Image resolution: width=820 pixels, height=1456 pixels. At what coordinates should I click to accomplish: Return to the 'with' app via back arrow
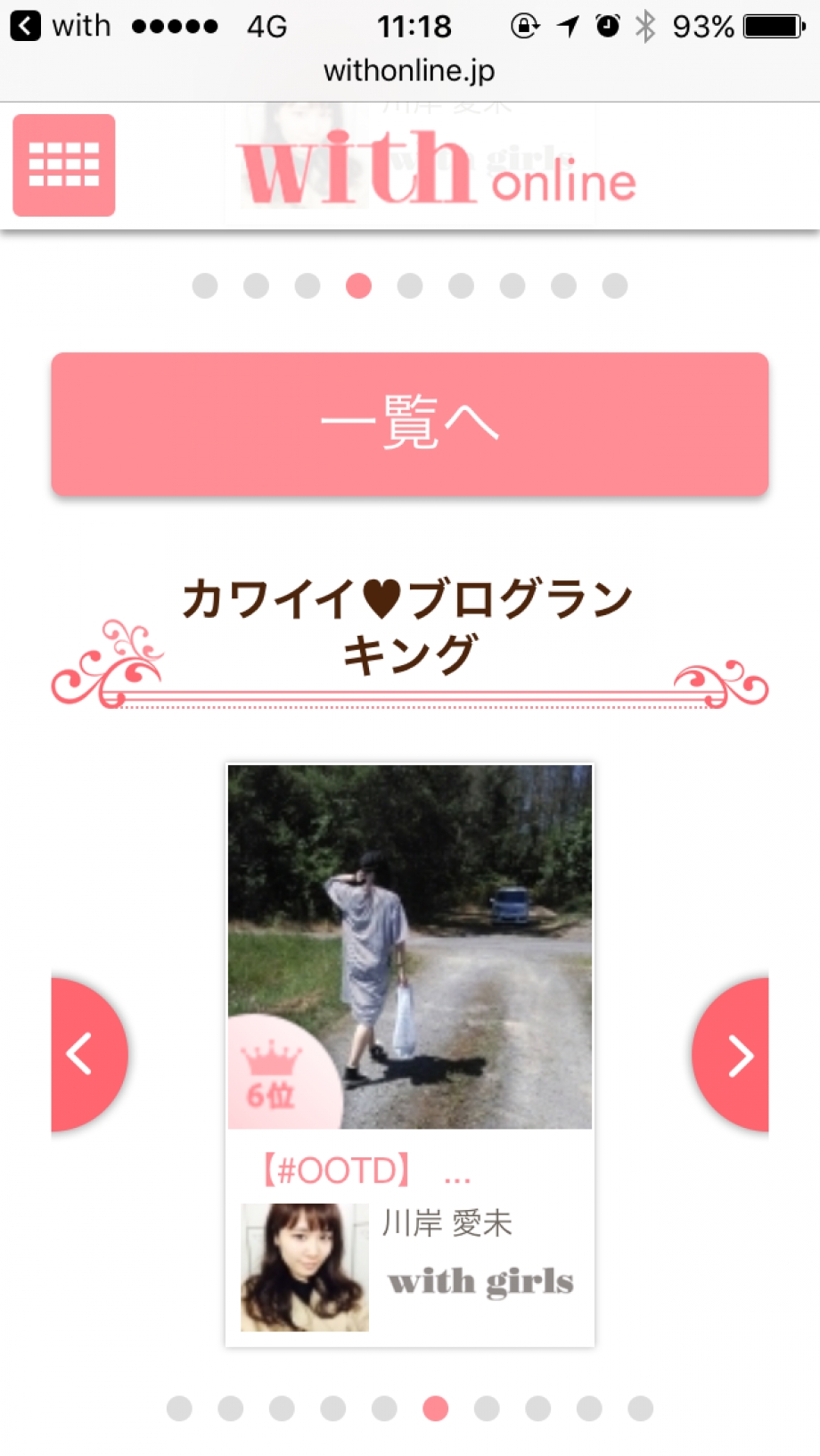click(x=25, y=26)
